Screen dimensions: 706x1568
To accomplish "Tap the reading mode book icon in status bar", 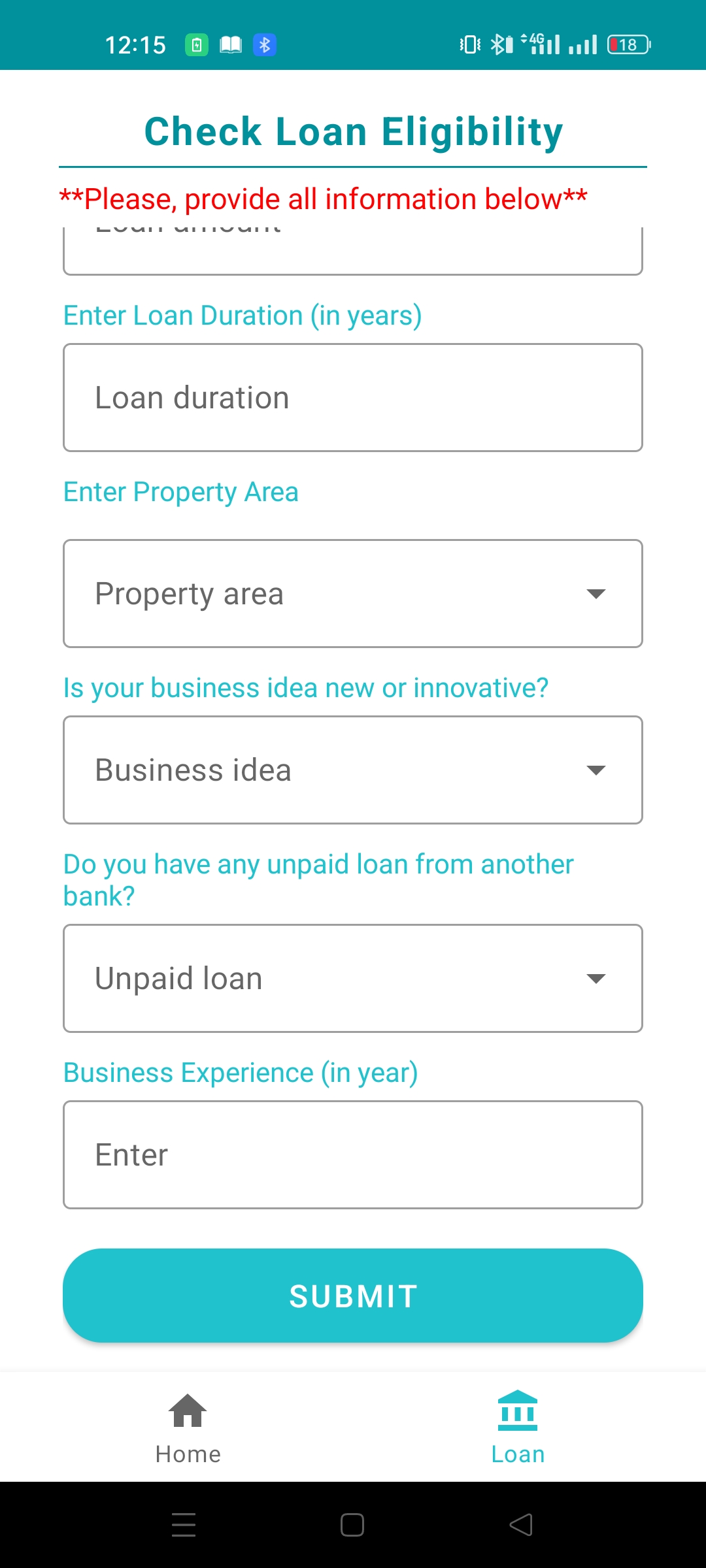I will (x=230, y=44).
